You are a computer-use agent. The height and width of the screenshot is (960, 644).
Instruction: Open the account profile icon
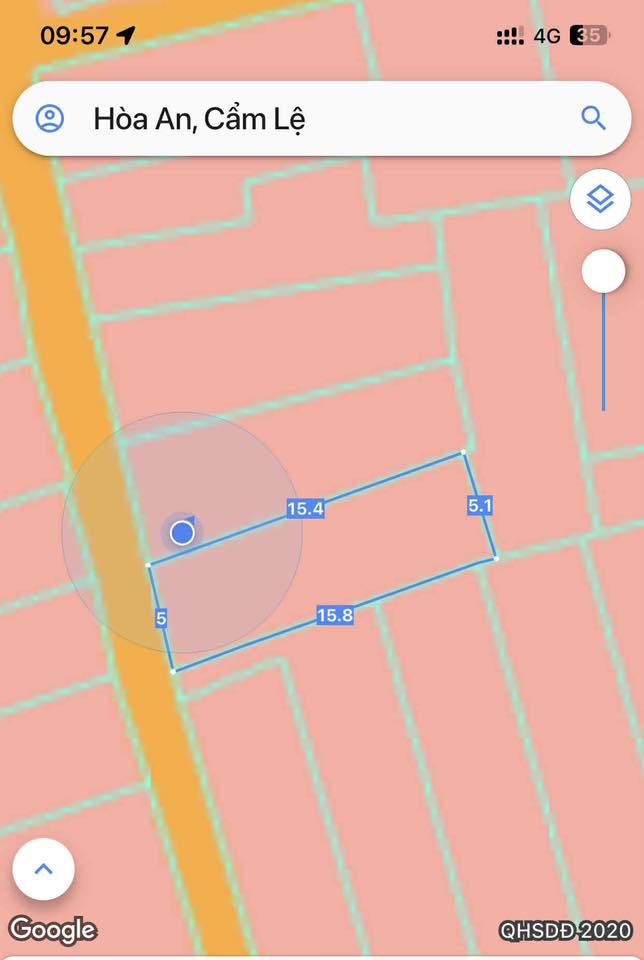click(50, 119)
